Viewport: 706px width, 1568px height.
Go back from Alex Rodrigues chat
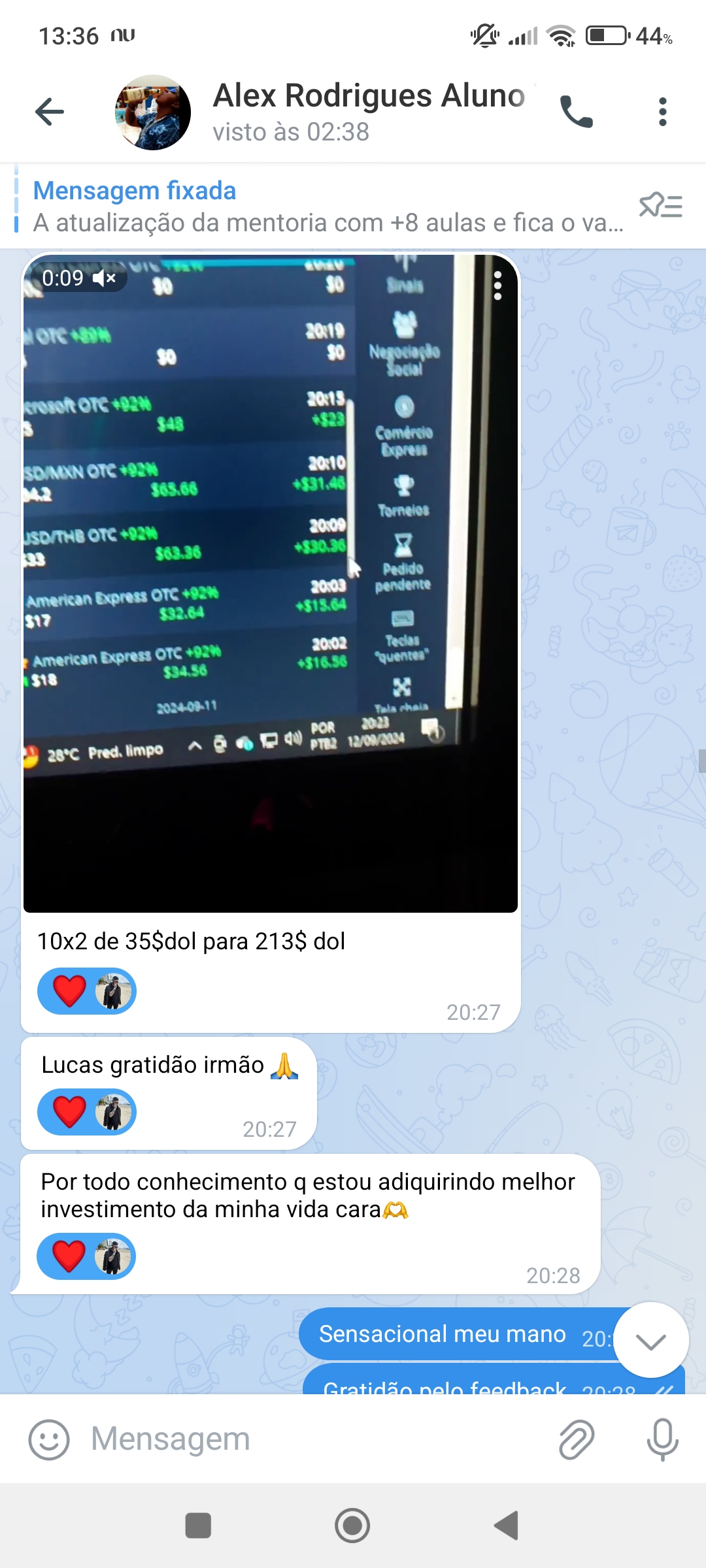click(x=50, y=112)
